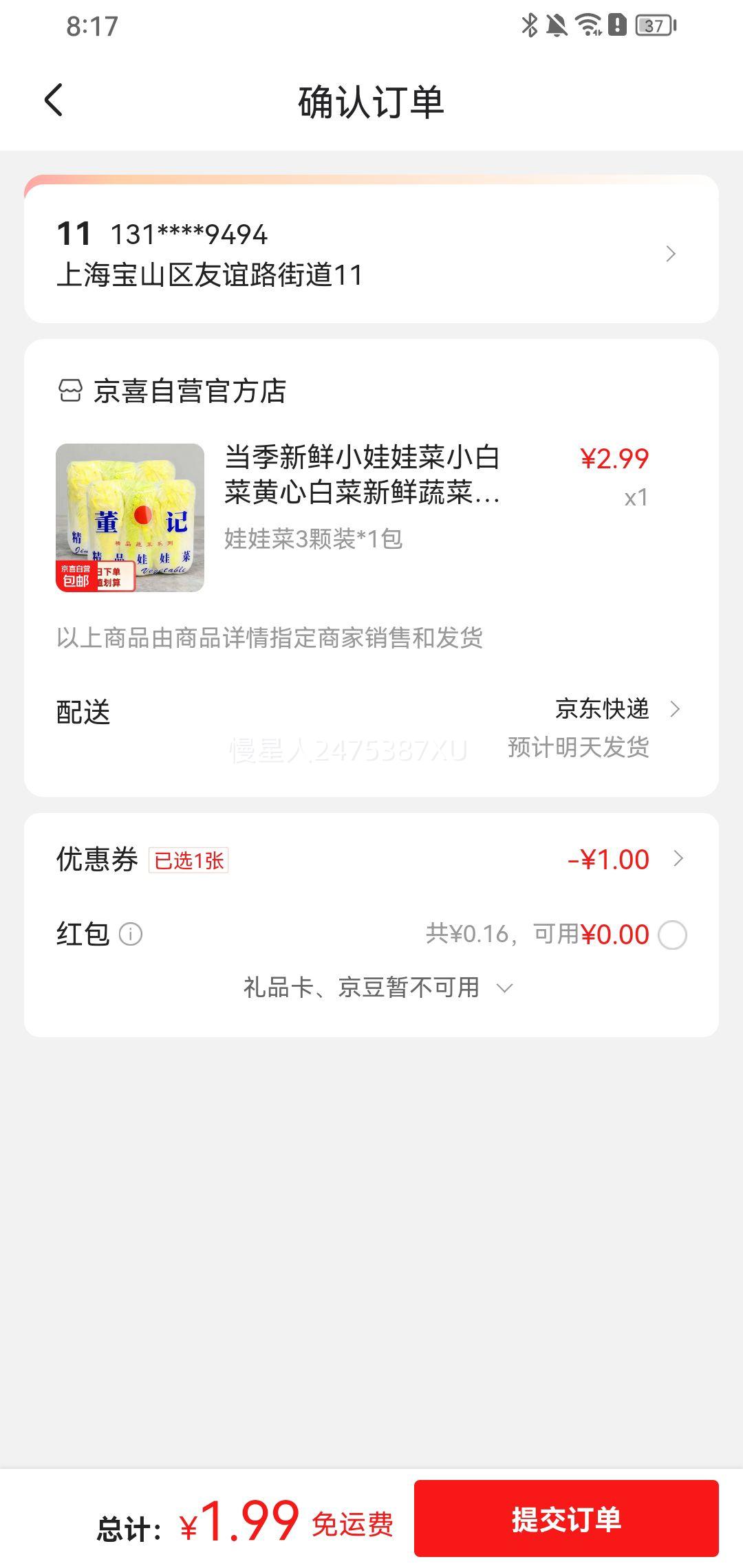Tap 提交订单 to submit the order
The height and width of the screenshot is (1568, 743).
566,1518
